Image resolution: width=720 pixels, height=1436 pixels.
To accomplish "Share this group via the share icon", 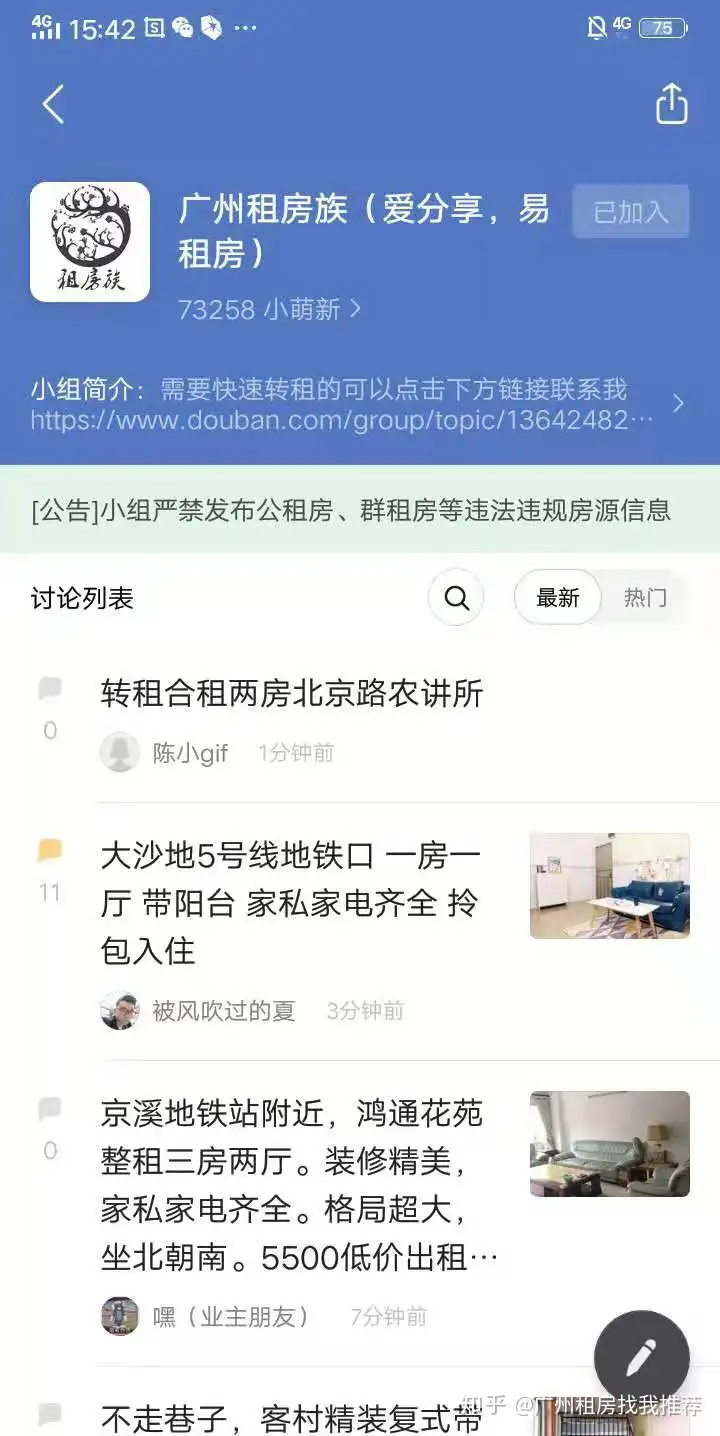I will pos(672,104).
